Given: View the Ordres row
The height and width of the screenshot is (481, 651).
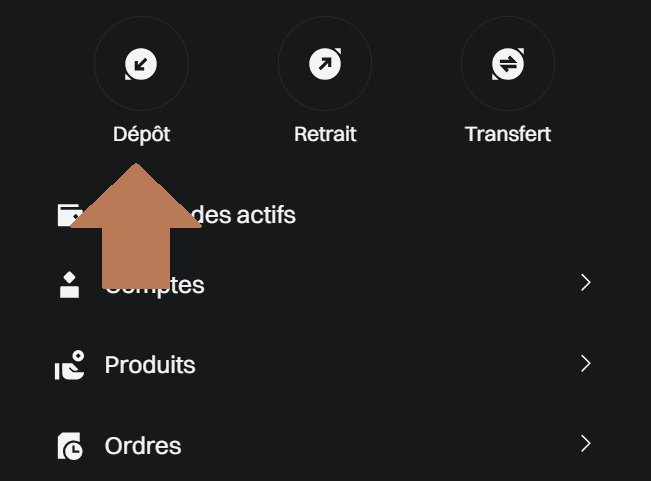Looking at the screenshot, I should [320, 446].
